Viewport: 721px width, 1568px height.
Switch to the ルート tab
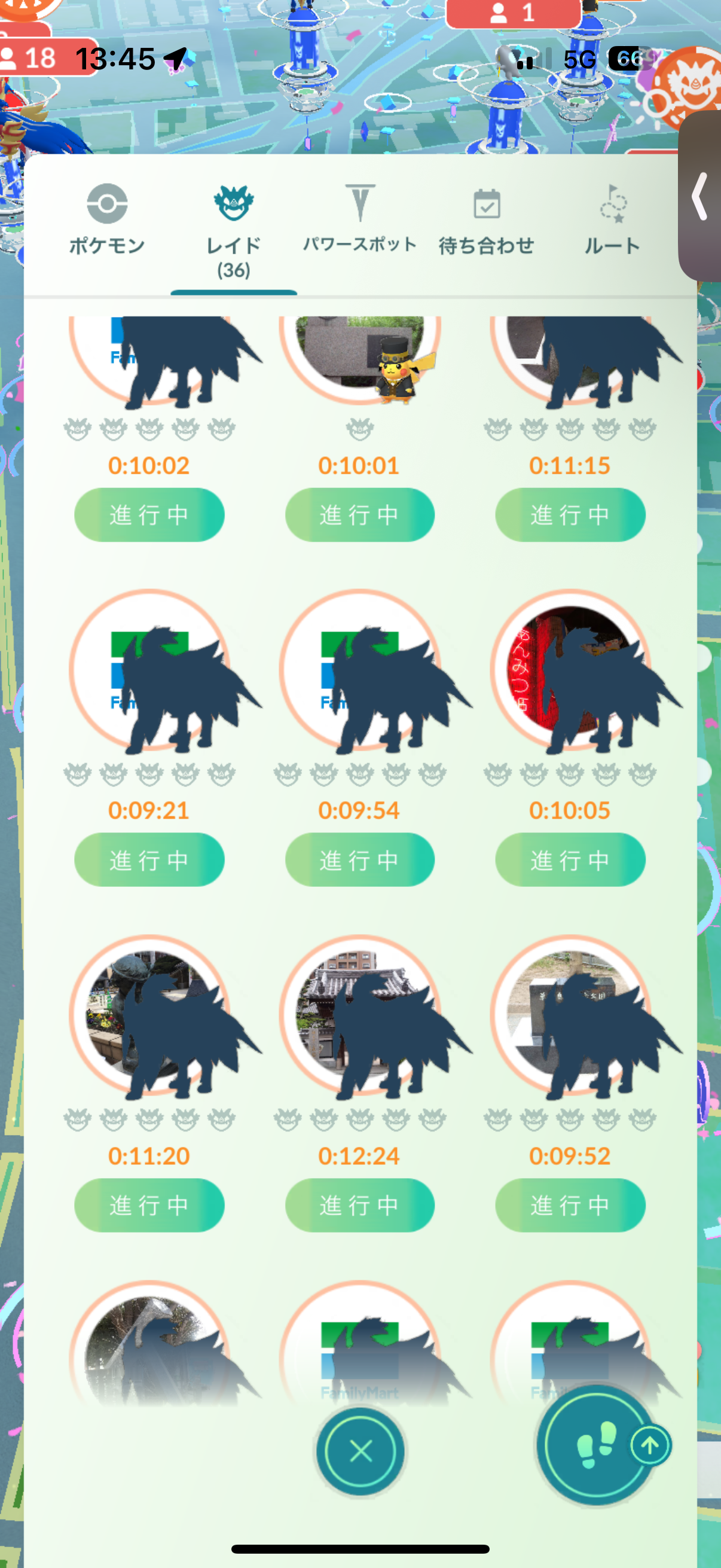tap(612, 220)
